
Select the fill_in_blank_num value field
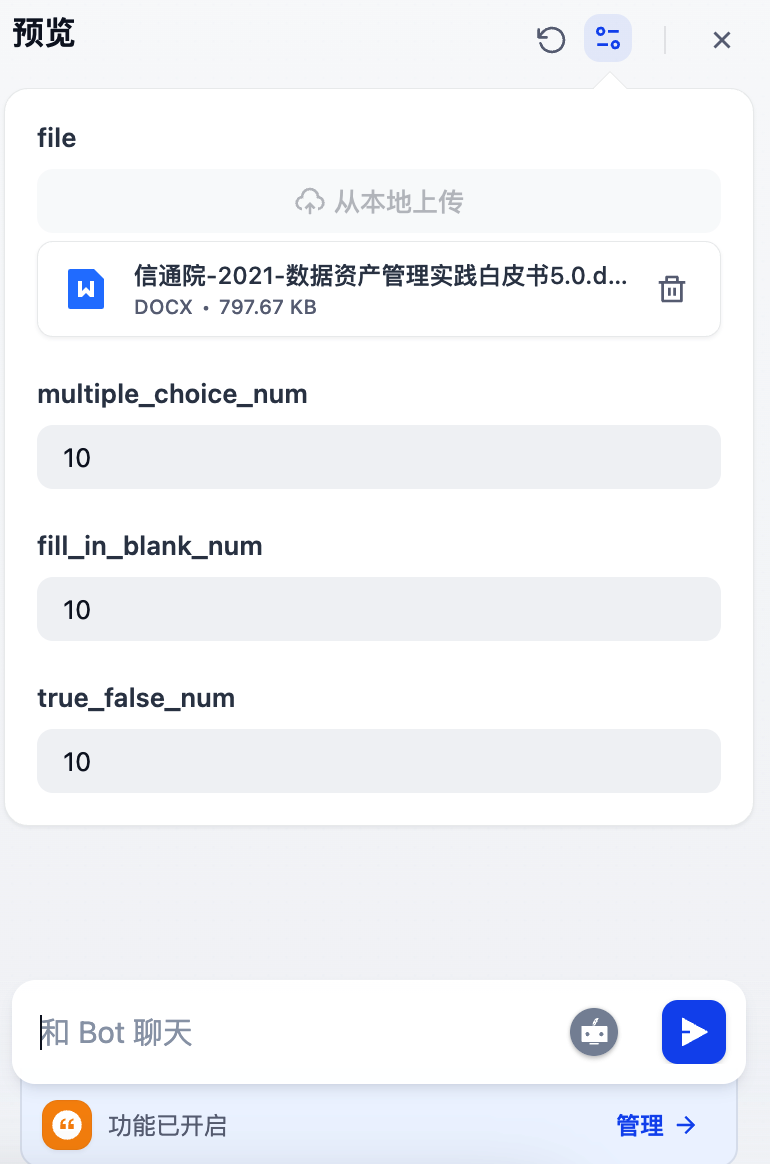tap(378, 609)
